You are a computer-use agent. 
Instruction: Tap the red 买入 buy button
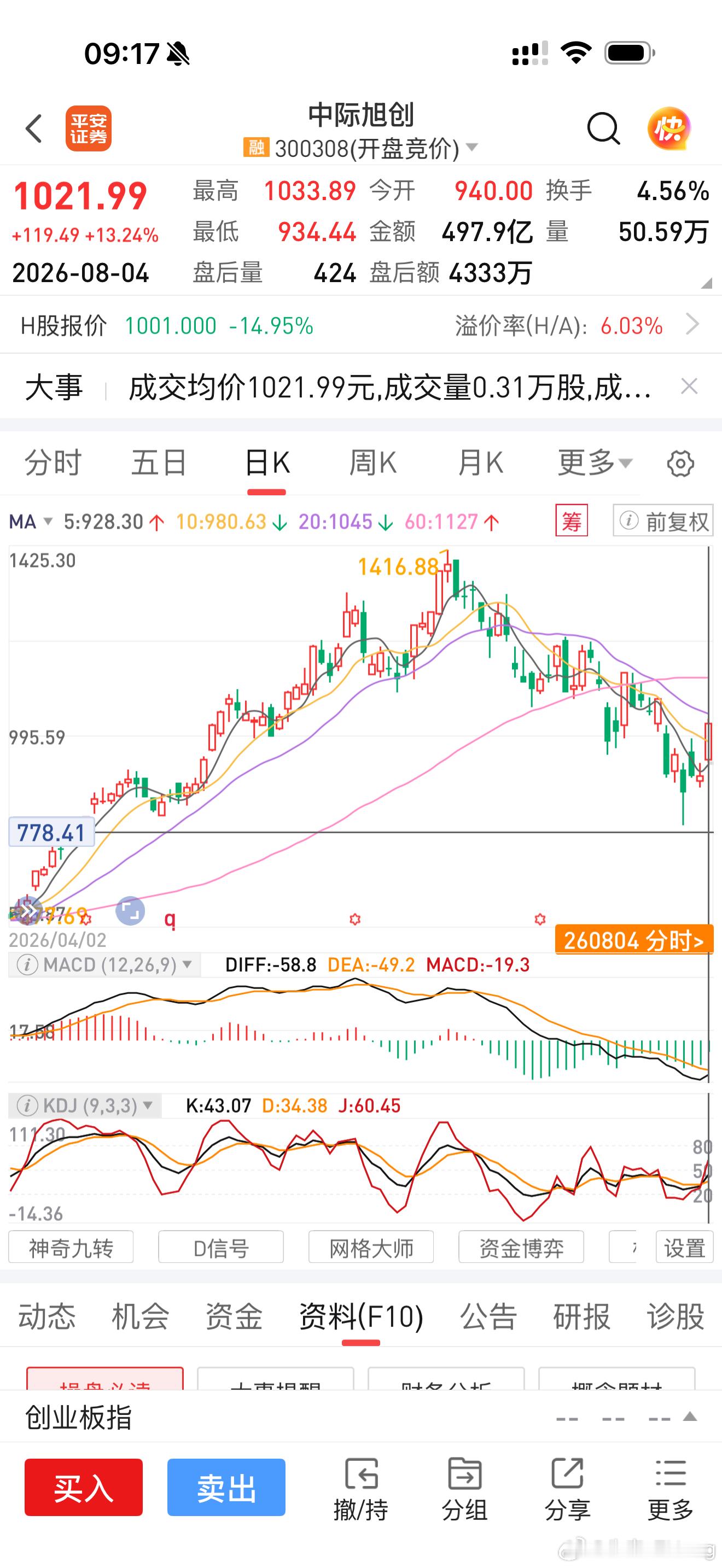(x=83, y=1487)
